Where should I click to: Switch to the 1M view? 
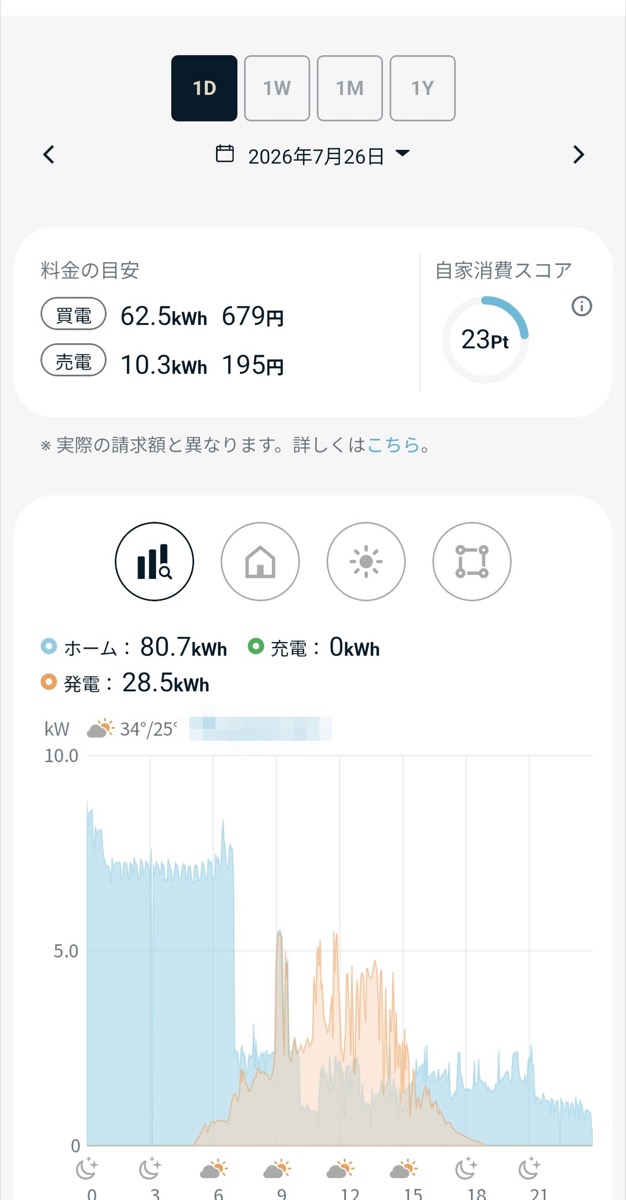pyautogui.click(x=350, y=88)
